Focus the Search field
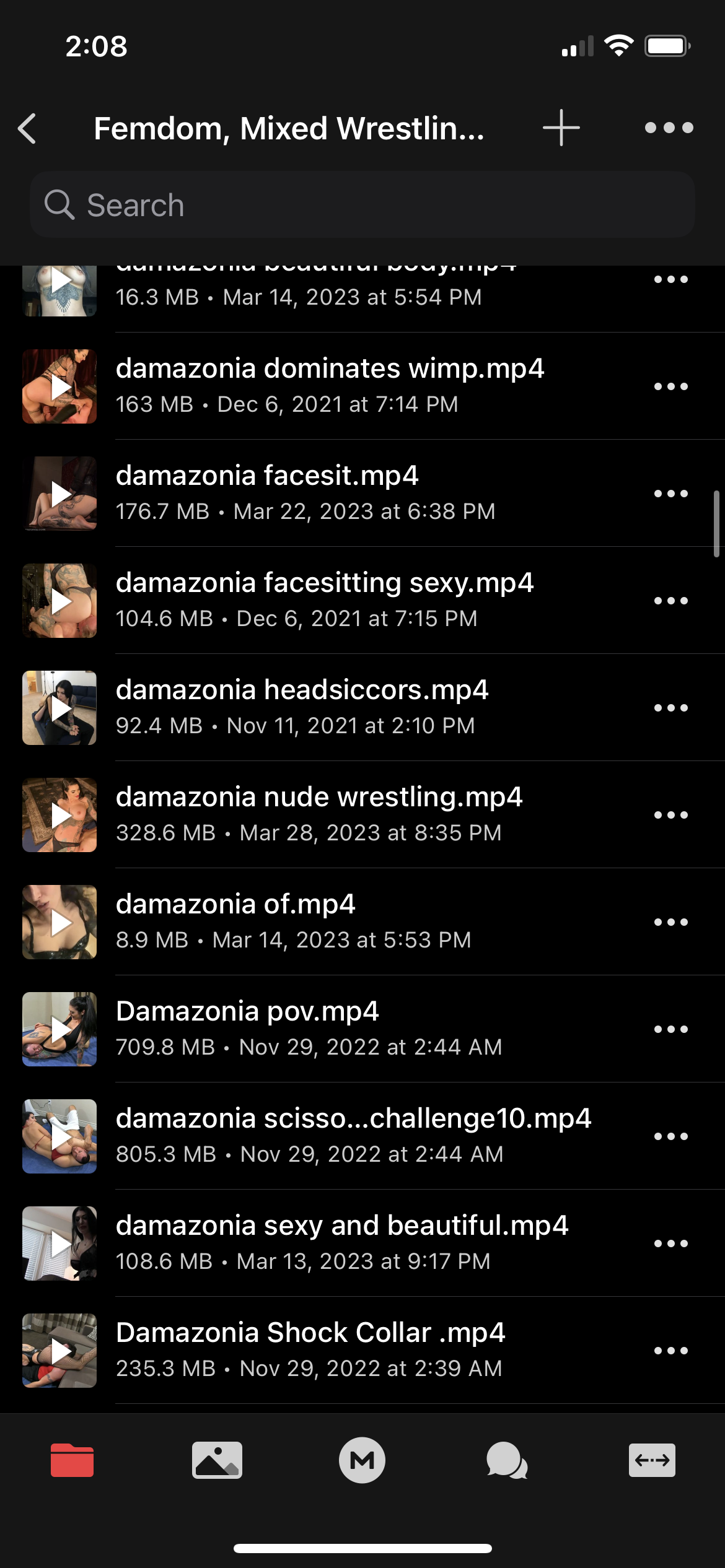Image resolution: width=725 pixels, height=1568 pixels. [362, 205]
